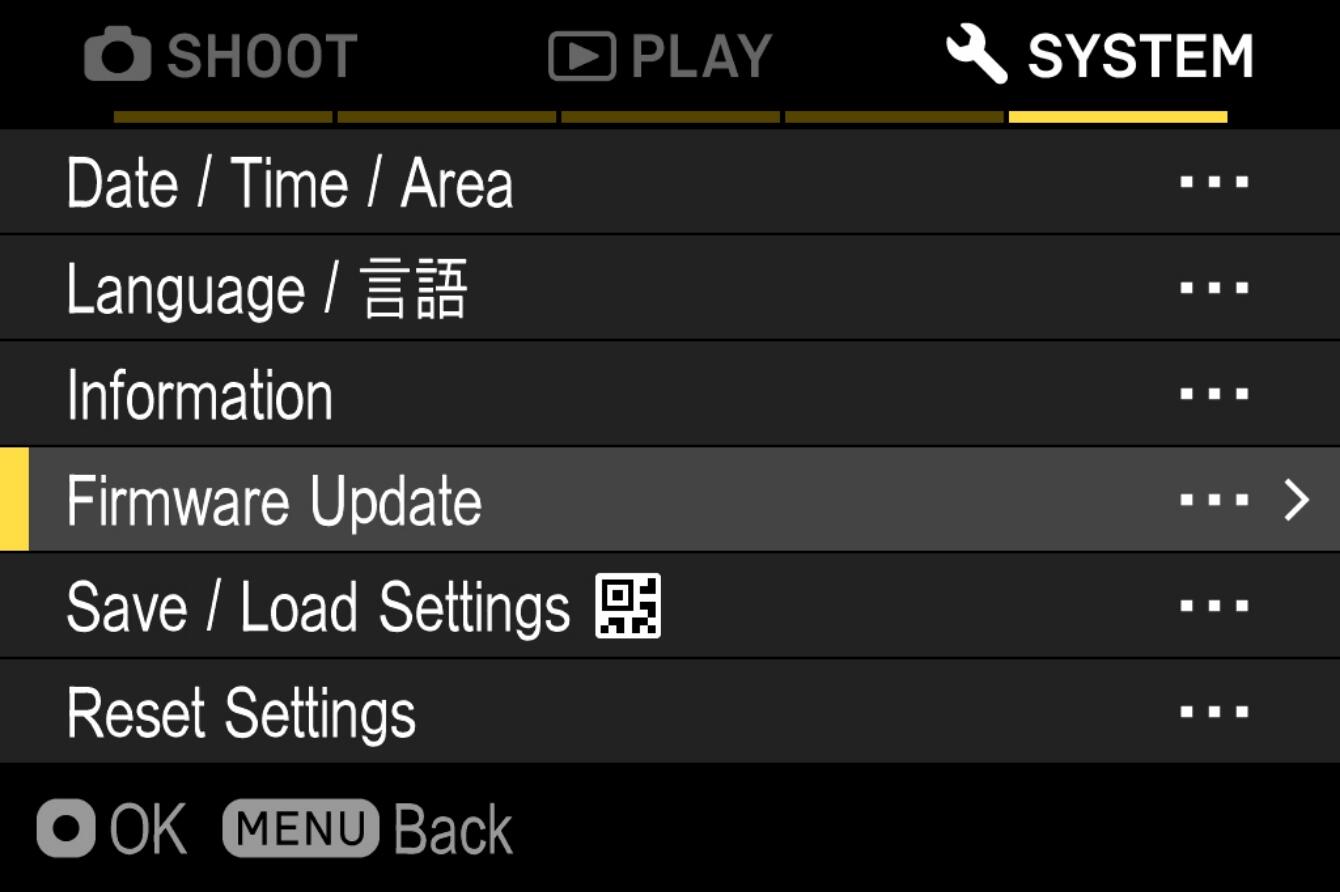
Task: Open Save / Load Settings
Action: [670, 606]
